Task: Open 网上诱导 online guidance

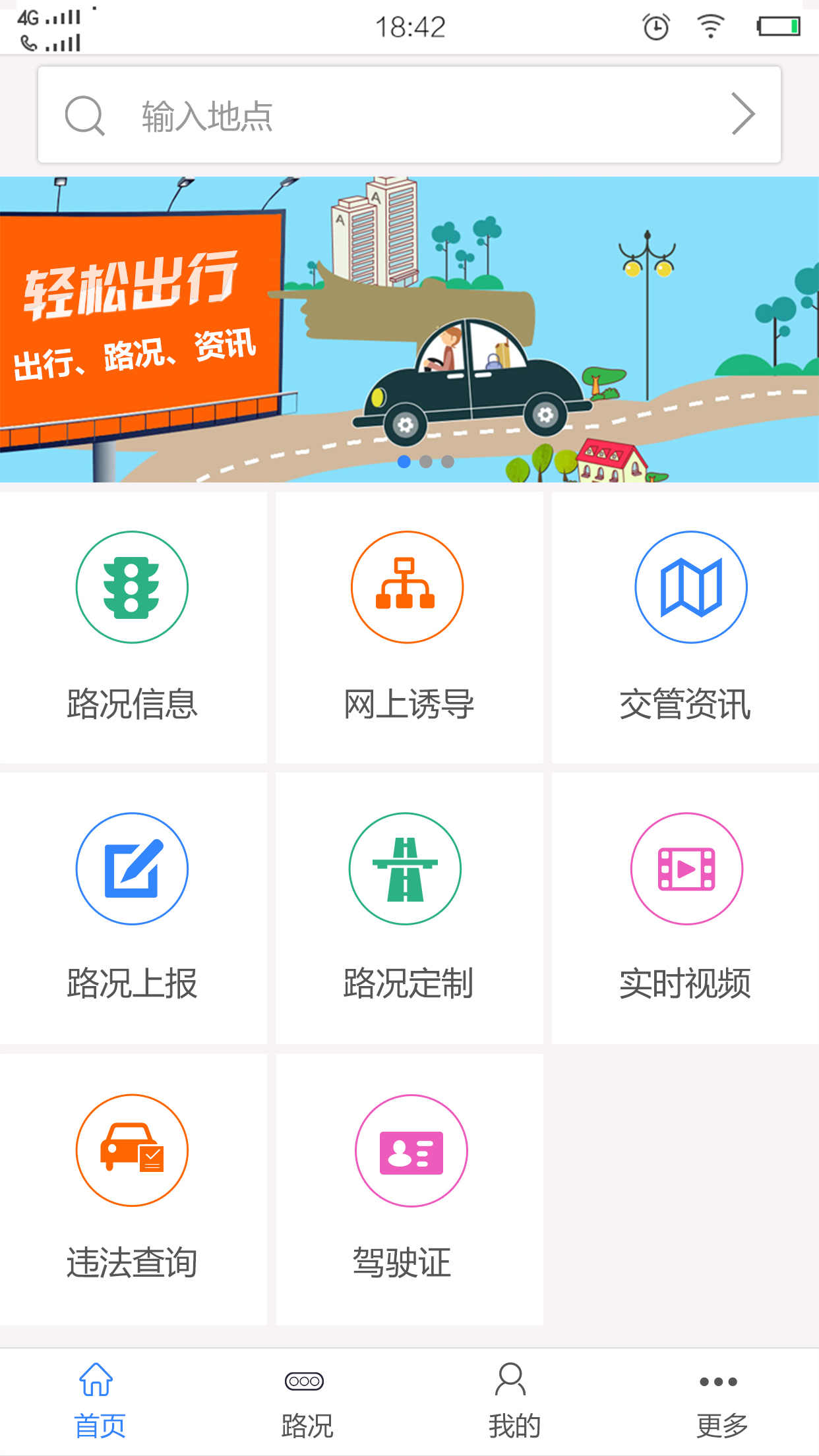Action: pyautogui.click(x=409, y=627)
